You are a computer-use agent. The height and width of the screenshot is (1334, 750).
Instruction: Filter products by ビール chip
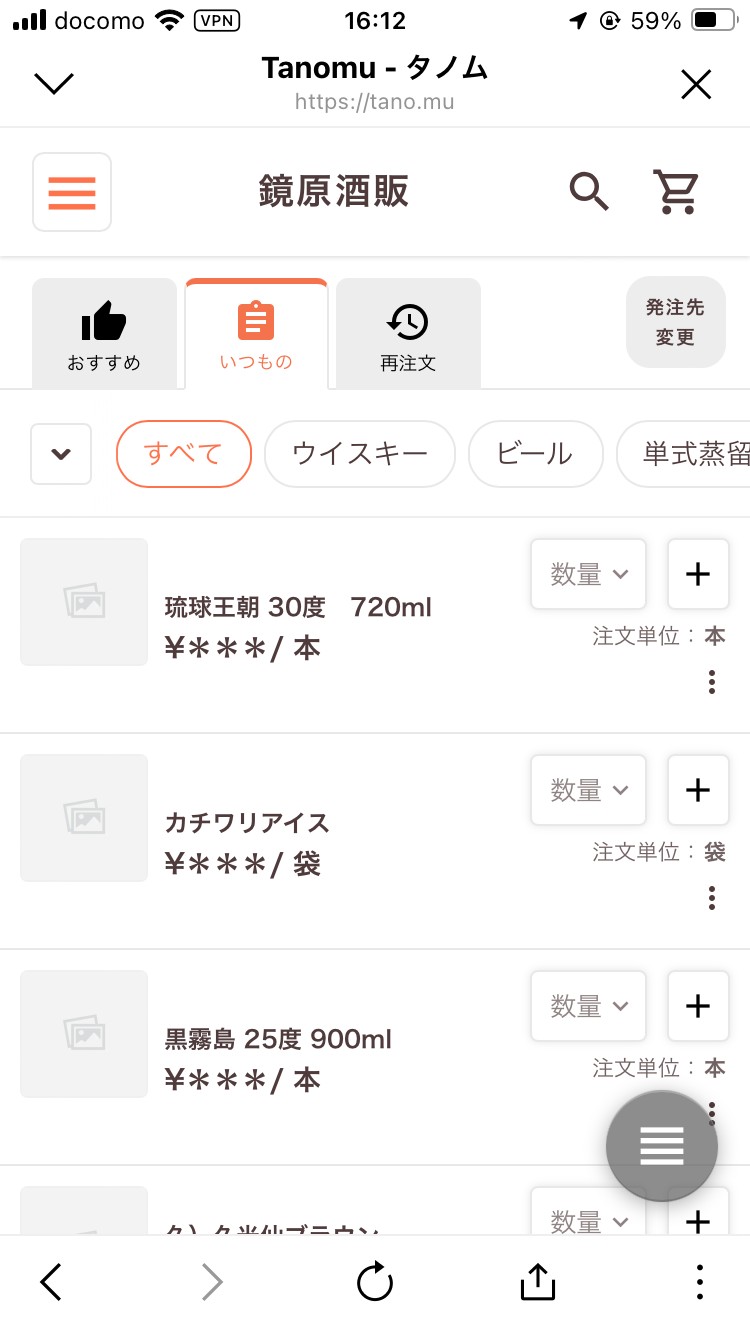pyautogui.click(x=535, y=454)
